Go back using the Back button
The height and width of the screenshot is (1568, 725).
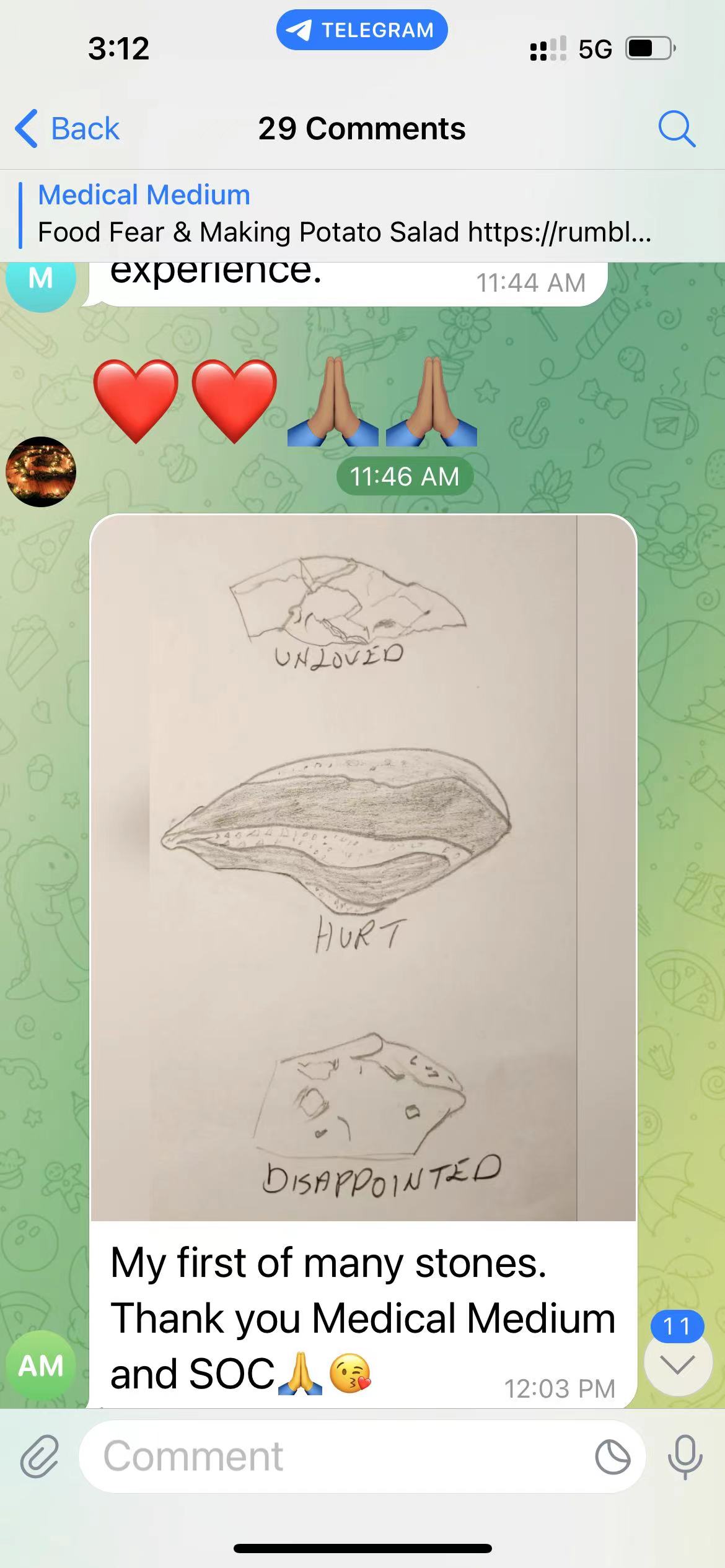(x=67, y=129)
